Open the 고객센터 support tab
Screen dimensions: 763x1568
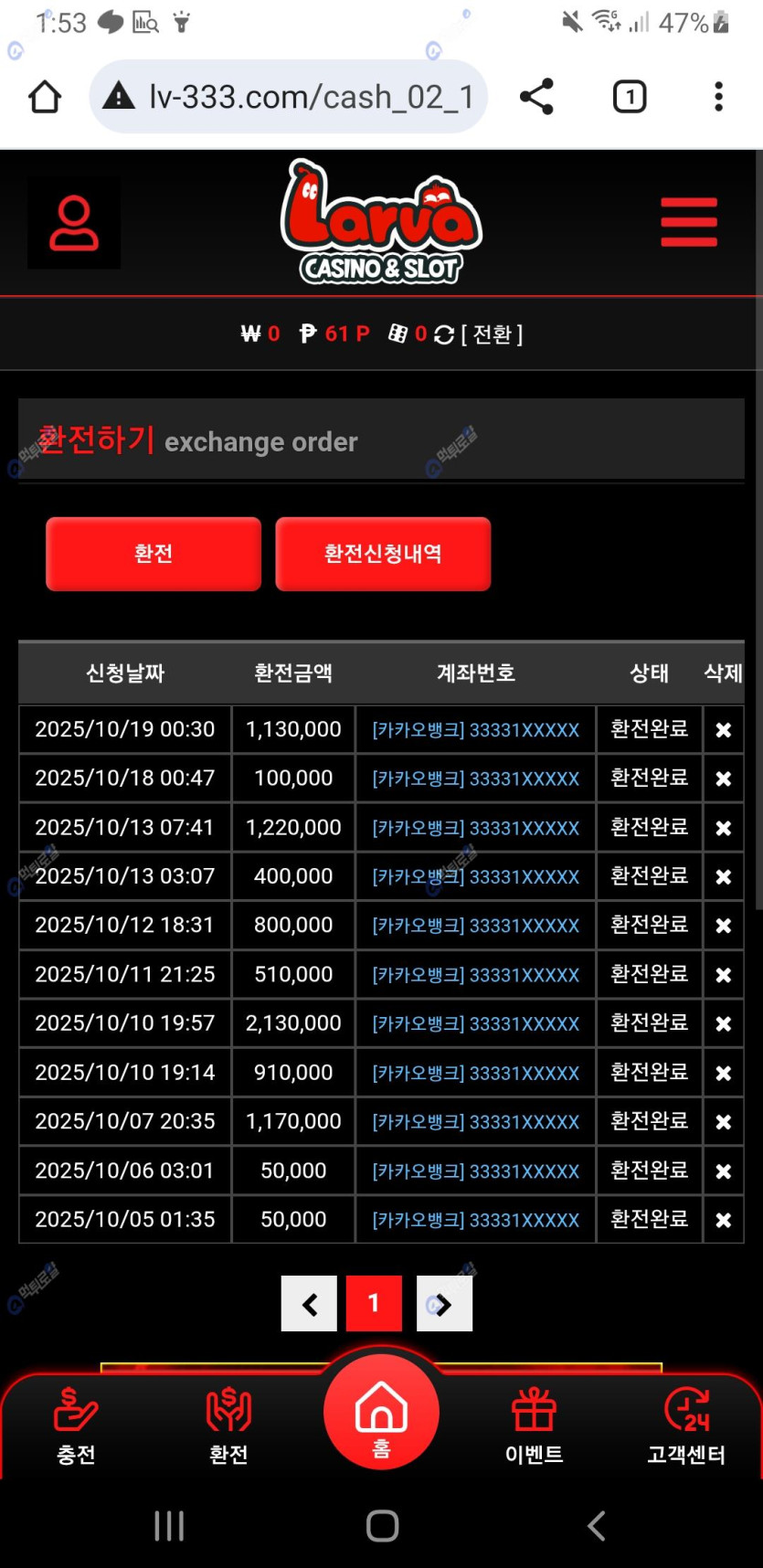[x=686, y=1425]
